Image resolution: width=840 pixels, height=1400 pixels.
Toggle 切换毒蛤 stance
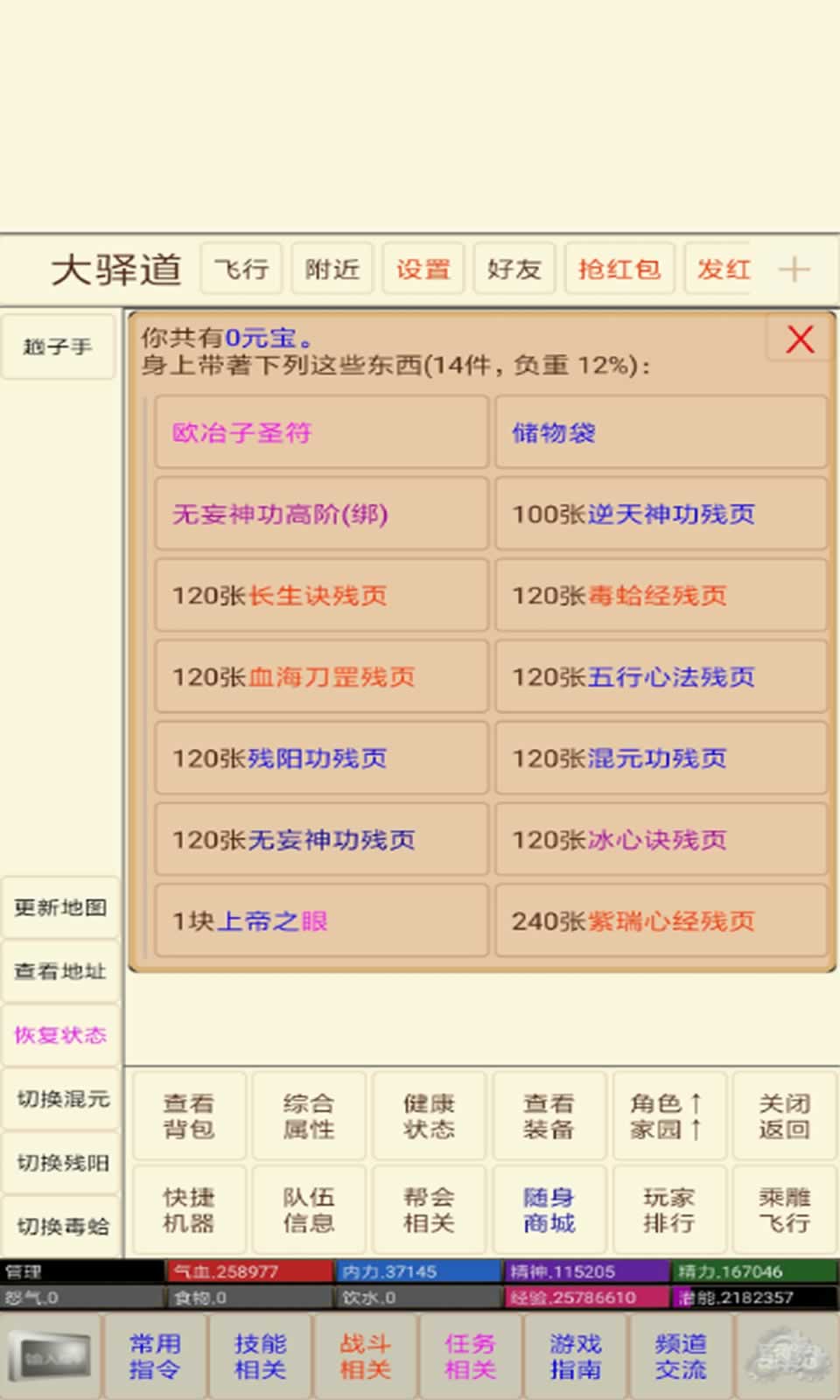coord(59,1227)
